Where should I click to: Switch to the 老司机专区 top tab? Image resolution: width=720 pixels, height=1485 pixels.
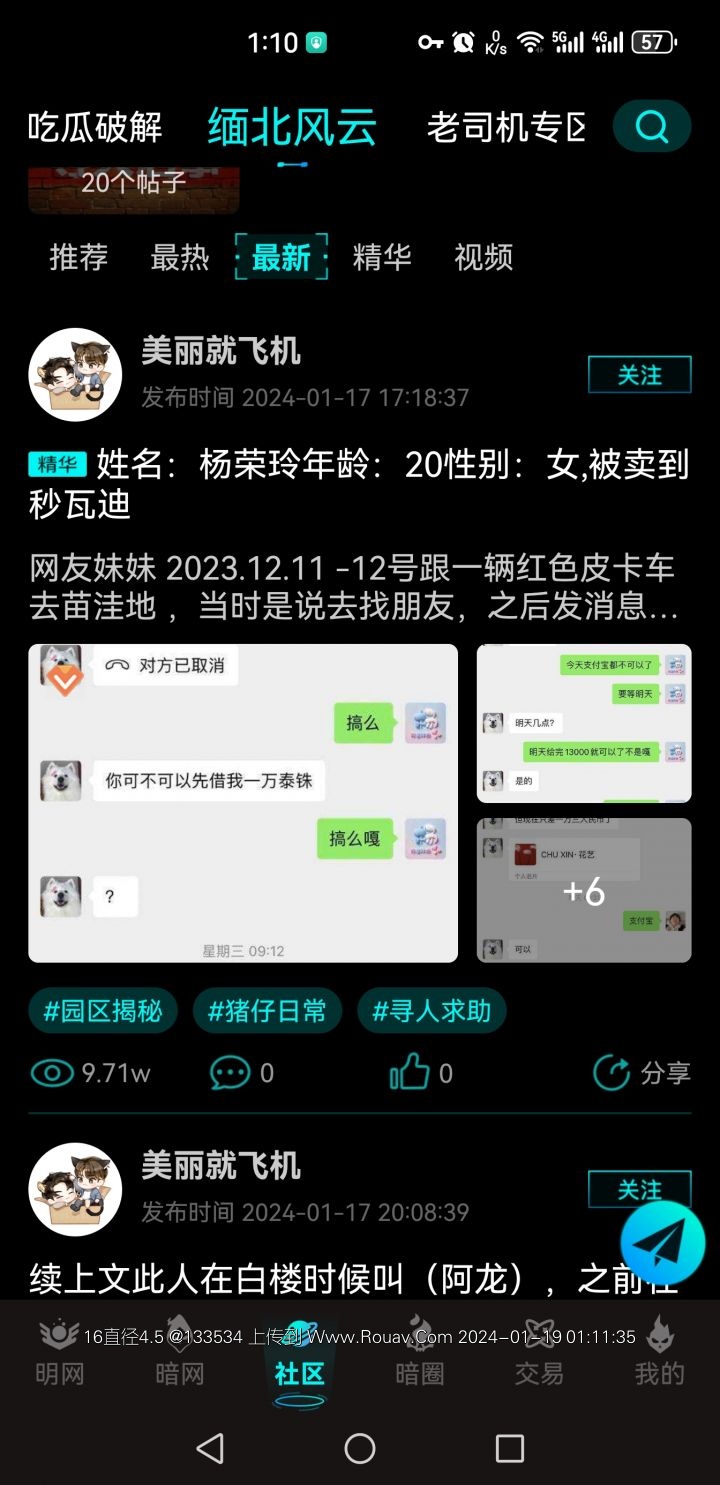tap(506, 127)
